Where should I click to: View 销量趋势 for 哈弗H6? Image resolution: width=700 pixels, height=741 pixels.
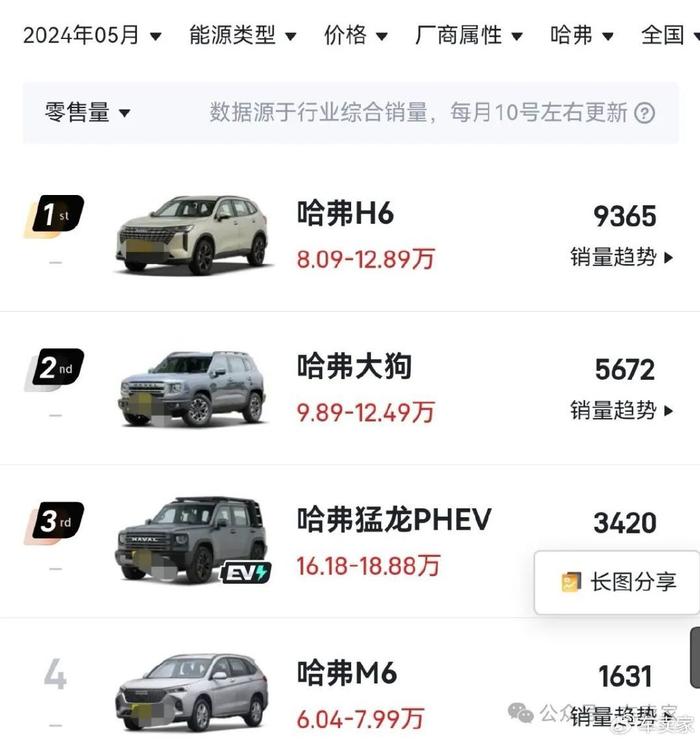click(622, 257)
